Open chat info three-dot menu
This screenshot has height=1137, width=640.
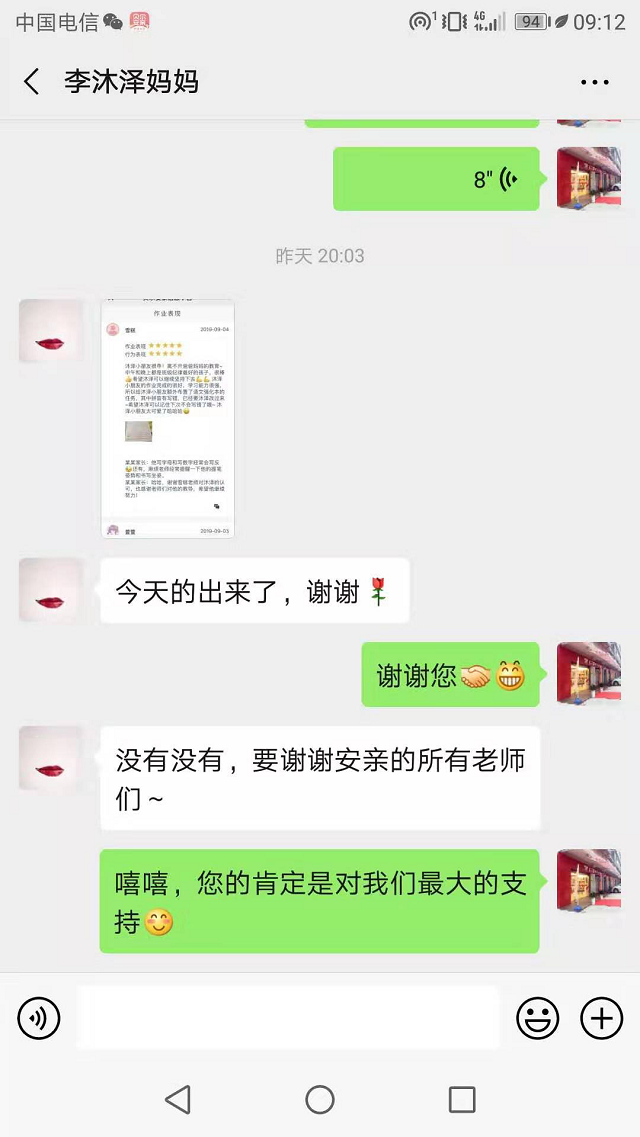(x=595, y=82)
